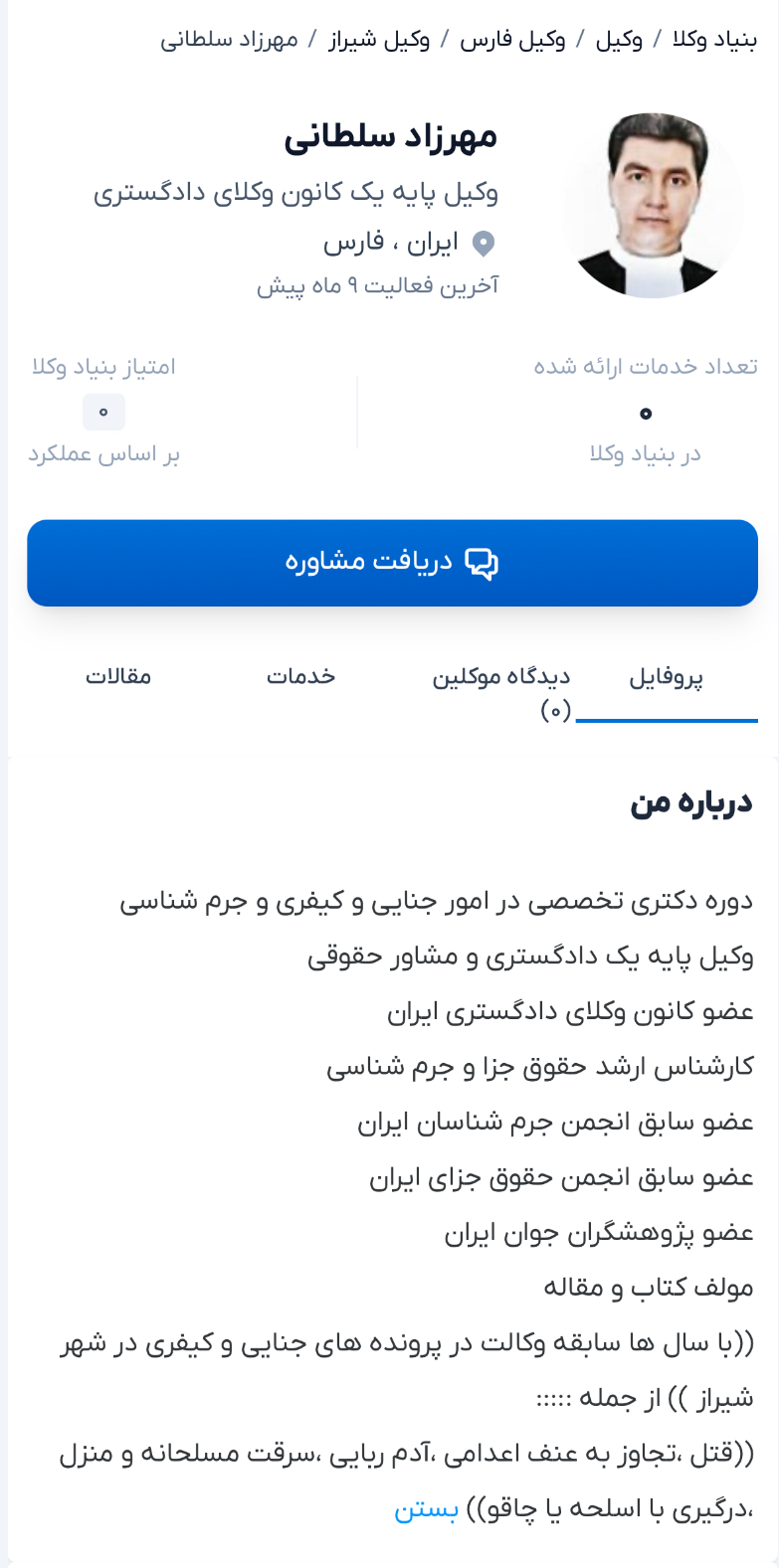779x1568 pixels.
Task: Collapse the about text with بستن
Action: point(426,1509)
